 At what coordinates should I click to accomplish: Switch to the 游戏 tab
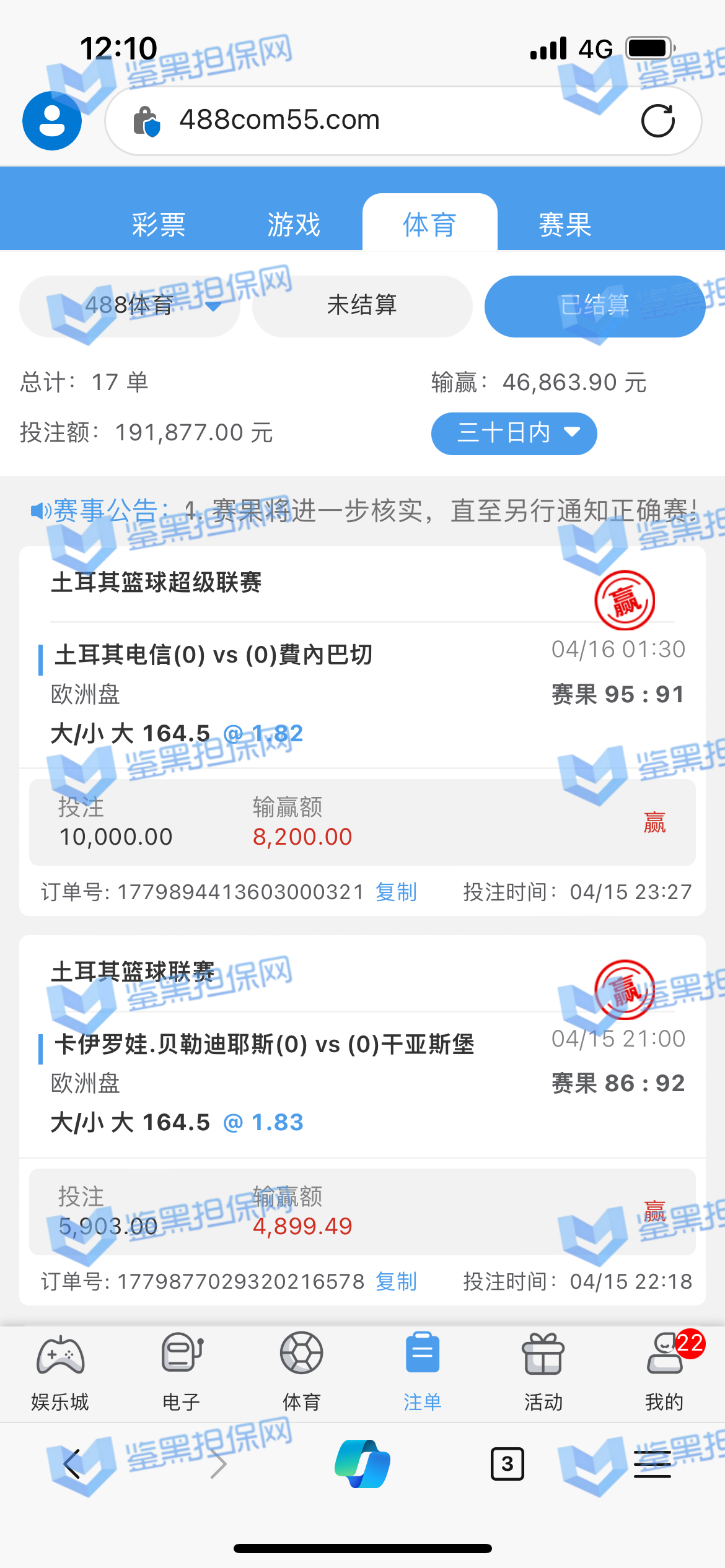294,224
